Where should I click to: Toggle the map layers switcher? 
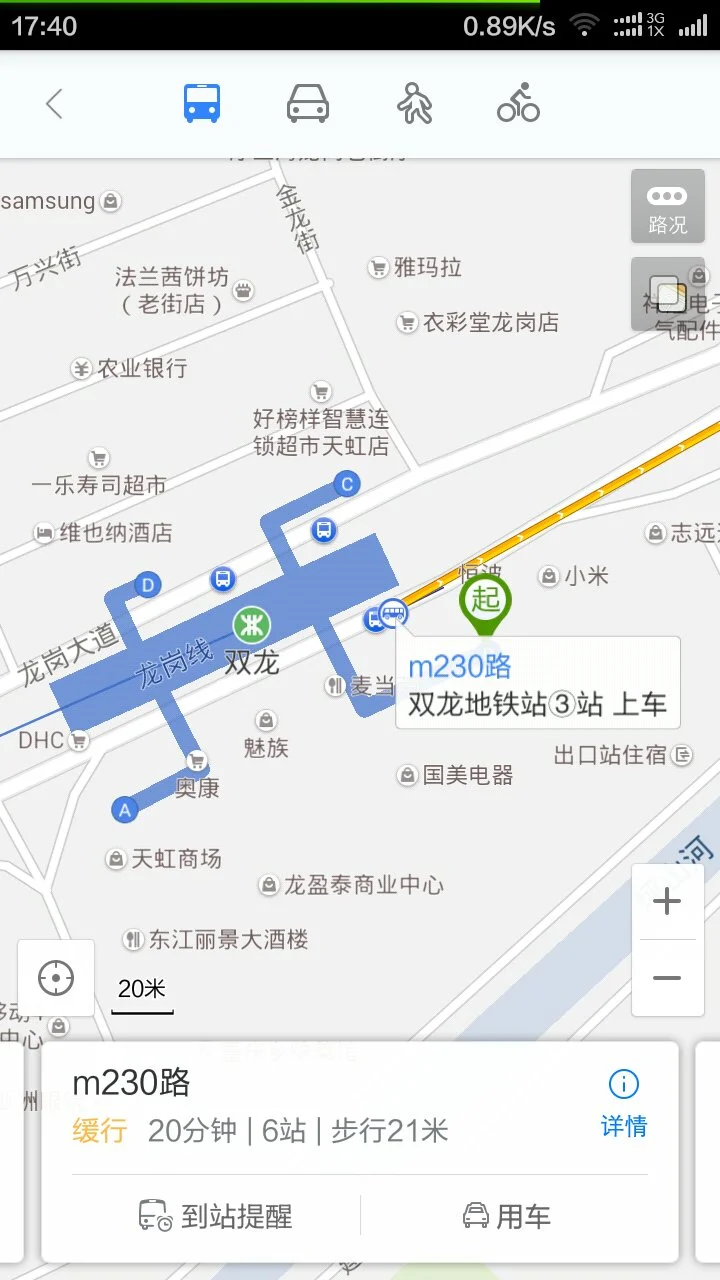tap(667, 295)
